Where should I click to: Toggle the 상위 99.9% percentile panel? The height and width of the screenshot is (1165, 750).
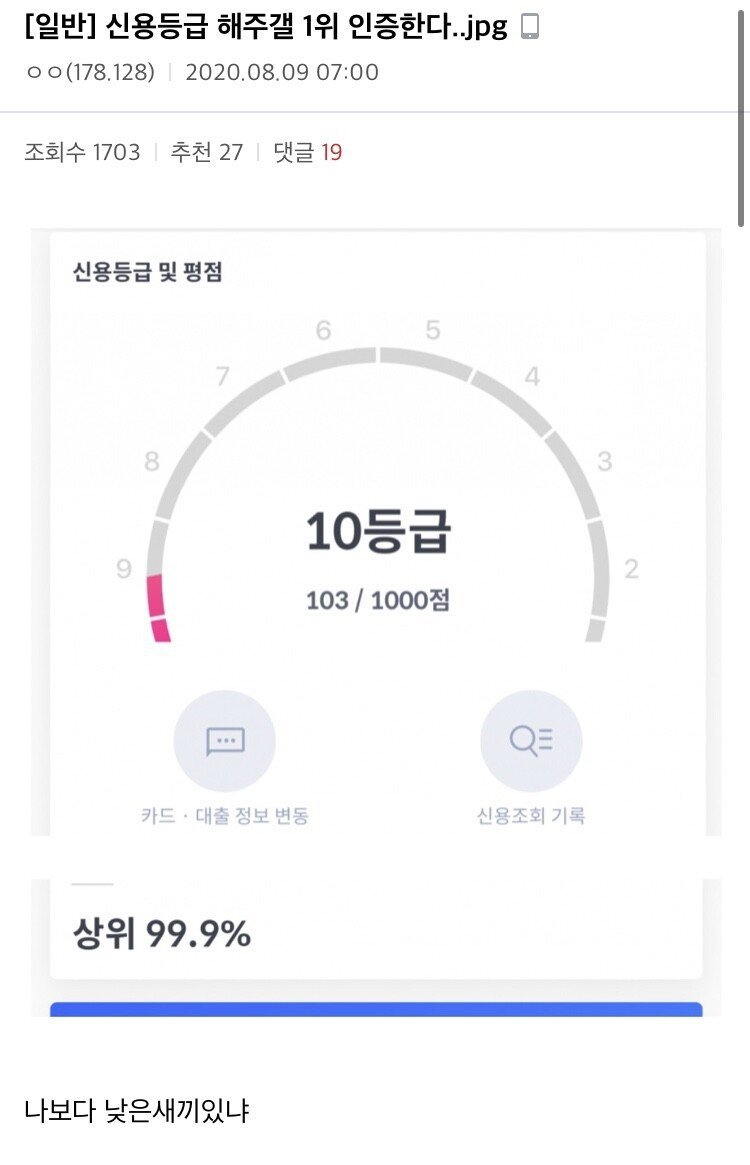pos(160,933)
